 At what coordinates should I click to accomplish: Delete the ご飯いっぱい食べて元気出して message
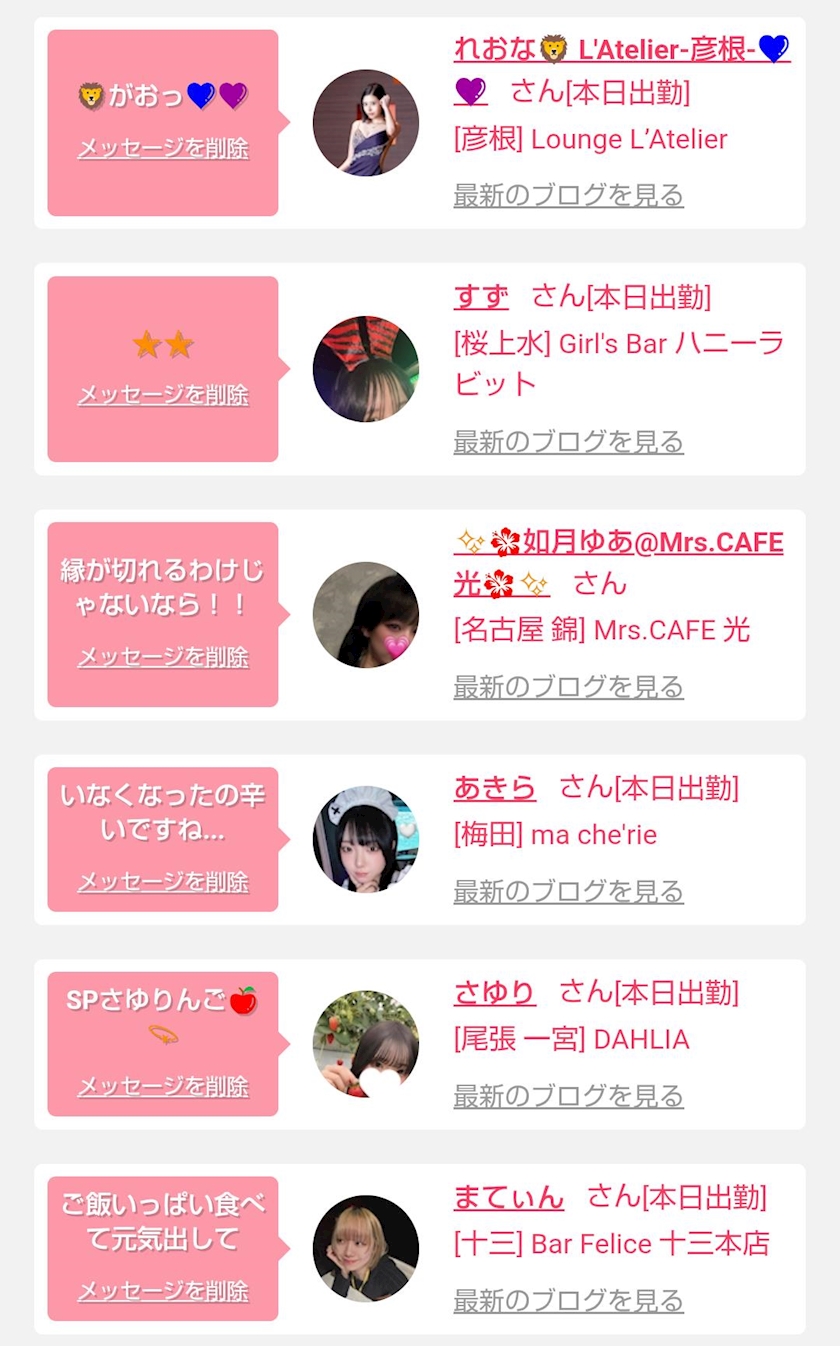(x=163, y=1290)
